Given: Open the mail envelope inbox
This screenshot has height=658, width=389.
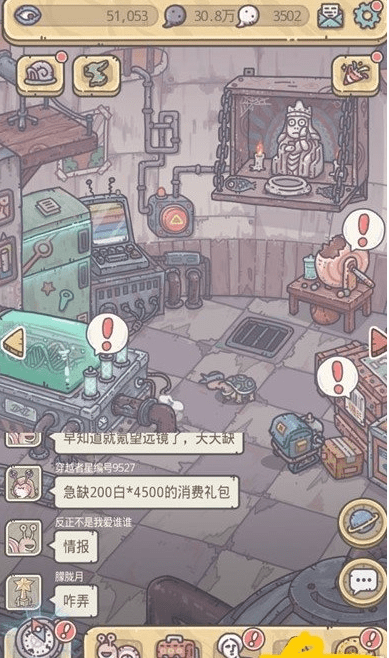Looking at the screenshot, I should (331, 16).
